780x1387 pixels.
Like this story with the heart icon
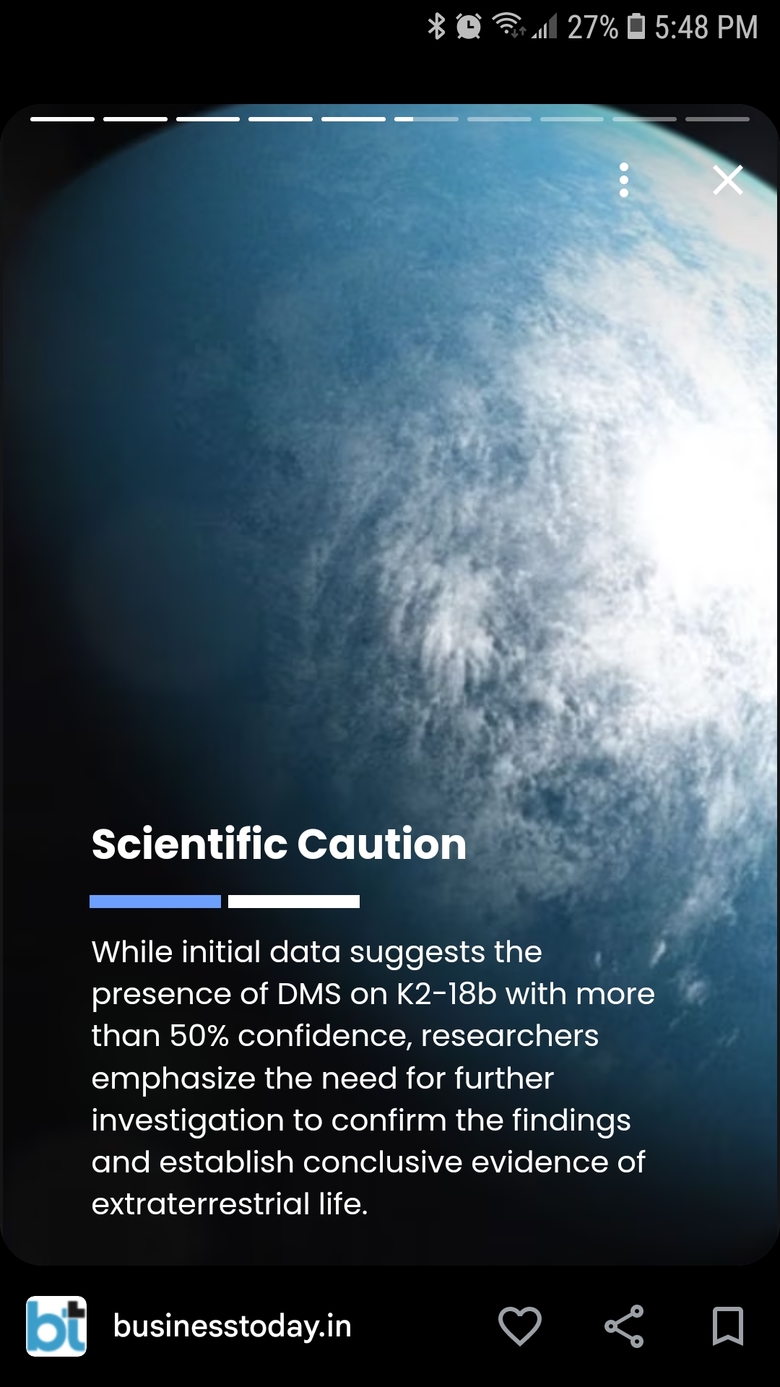520,1327
